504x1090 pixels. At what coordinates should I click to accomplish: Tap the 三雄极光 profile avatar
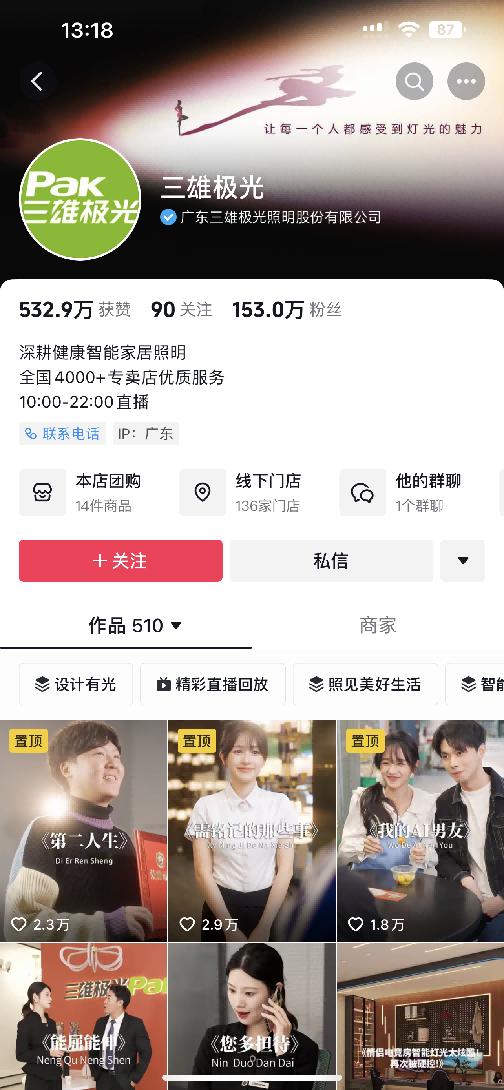[x=80, y=199]
